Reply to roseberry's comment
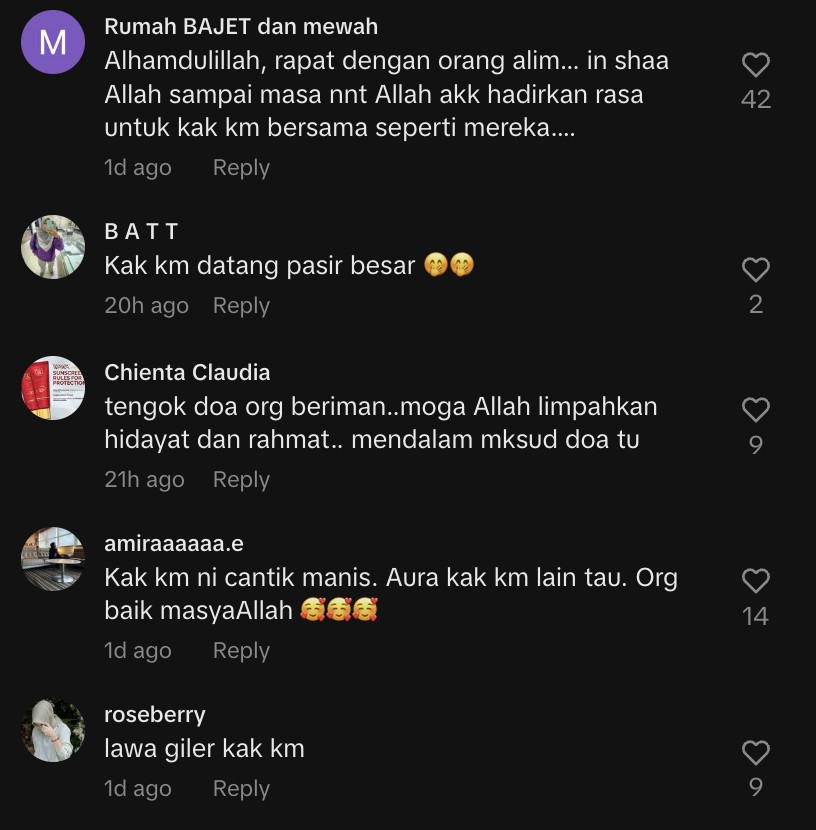This screenshot has width=816, height=830. click(241, 789)
